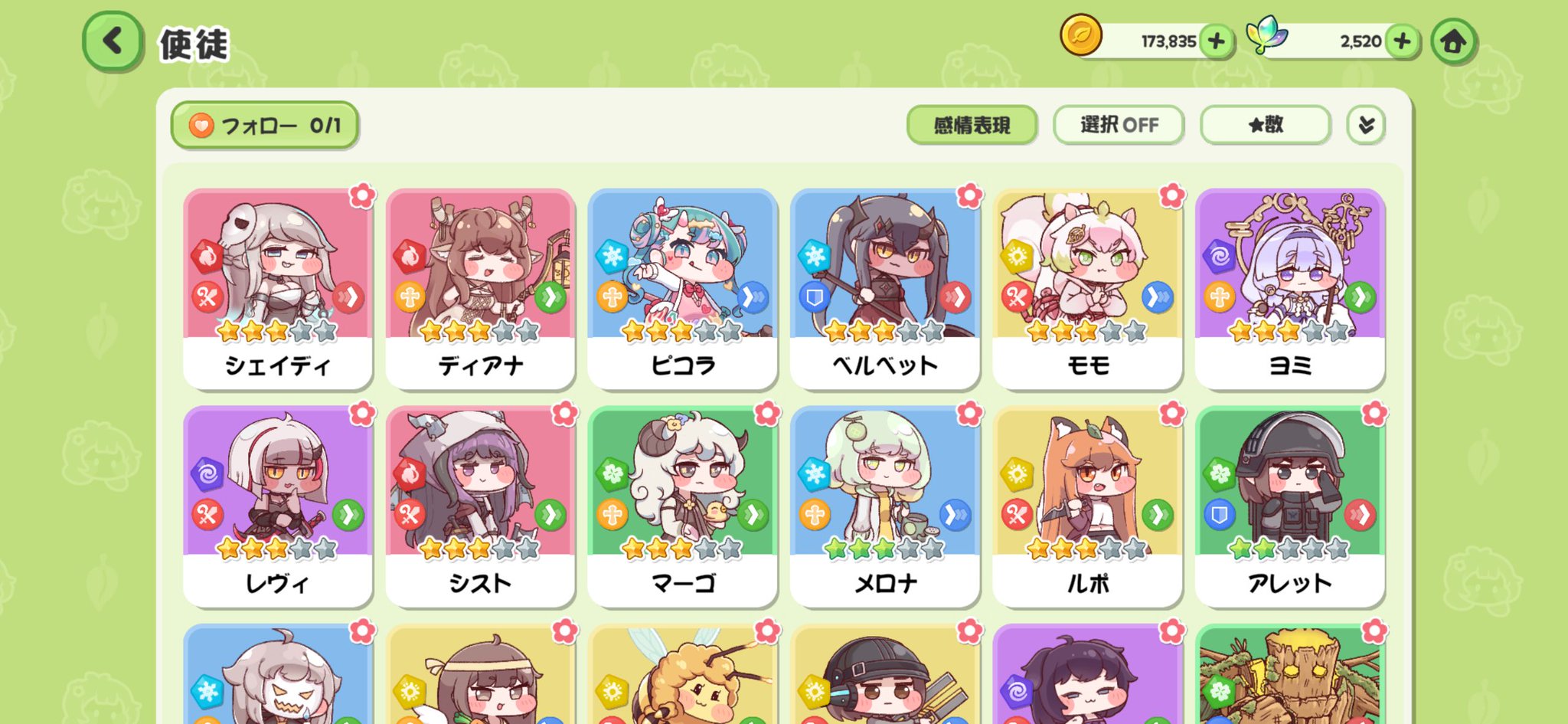Screen dimensions: 1568x724
Task: Open the ベルベット character card
Action: pos(884,288)
